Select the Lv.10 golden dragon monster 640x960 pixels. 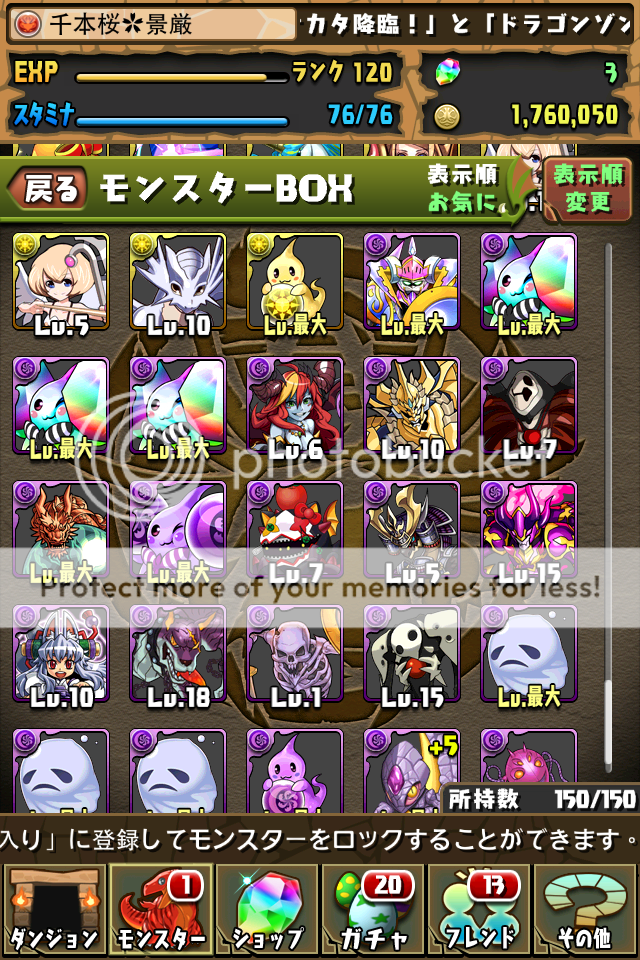point(412,405)
